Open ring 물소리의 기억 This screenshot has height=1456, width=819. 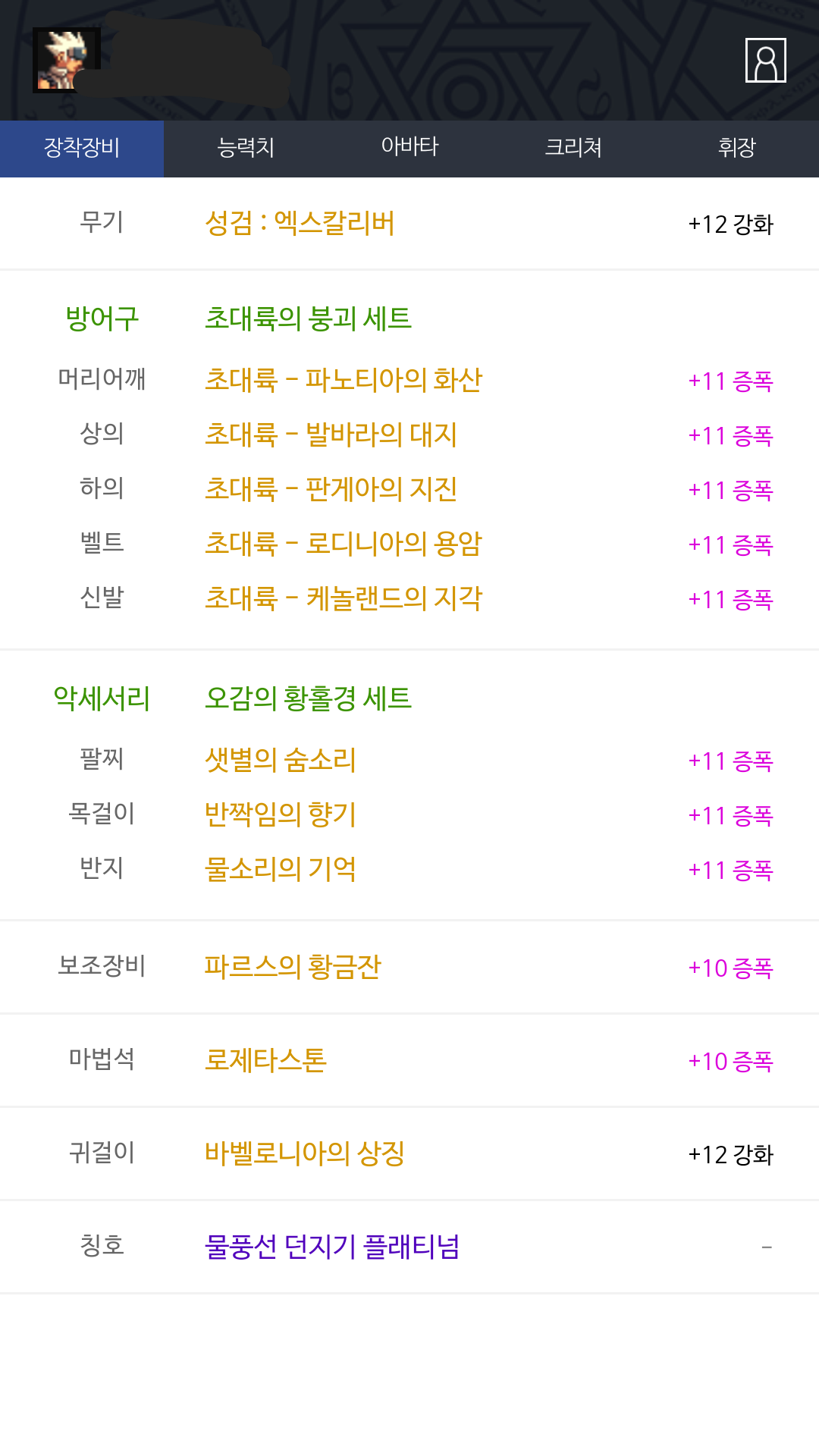pyautogui.click(x=281, y=869)
